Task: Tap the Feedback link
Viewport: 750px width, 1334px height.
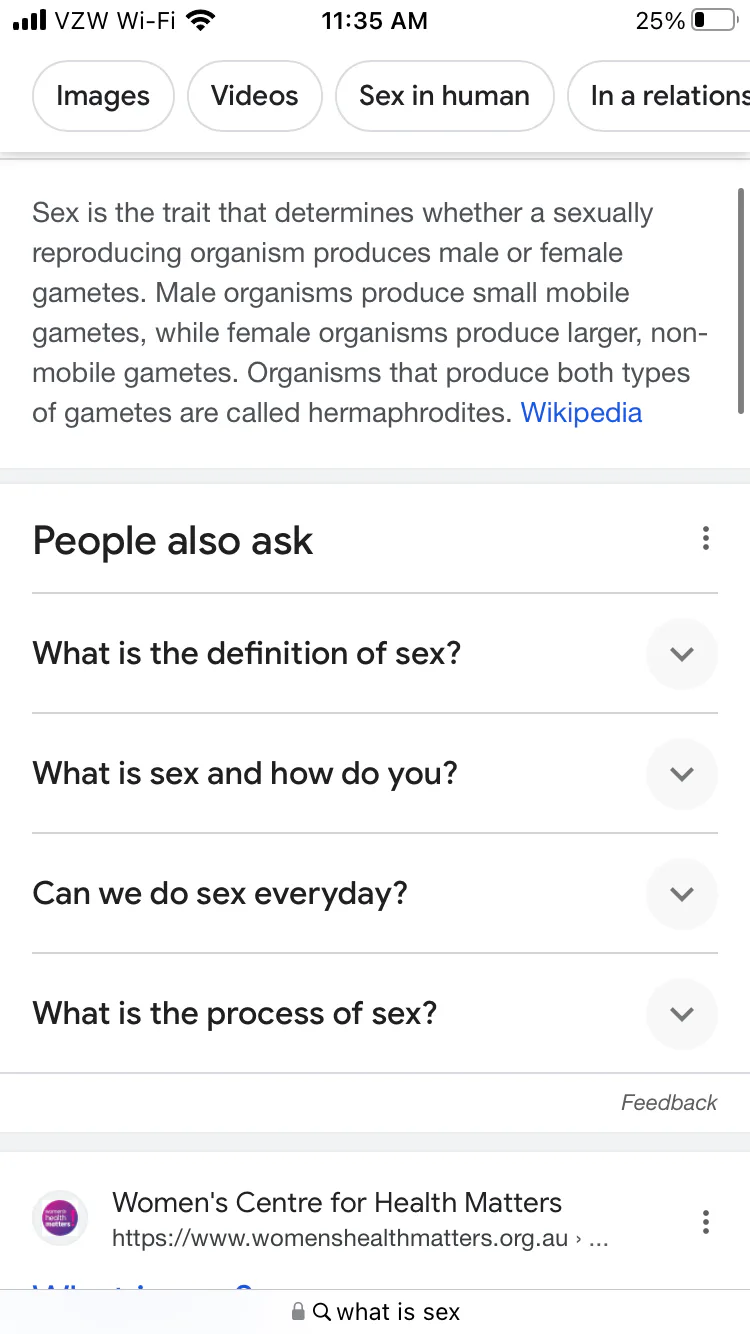Action: 669,1103
